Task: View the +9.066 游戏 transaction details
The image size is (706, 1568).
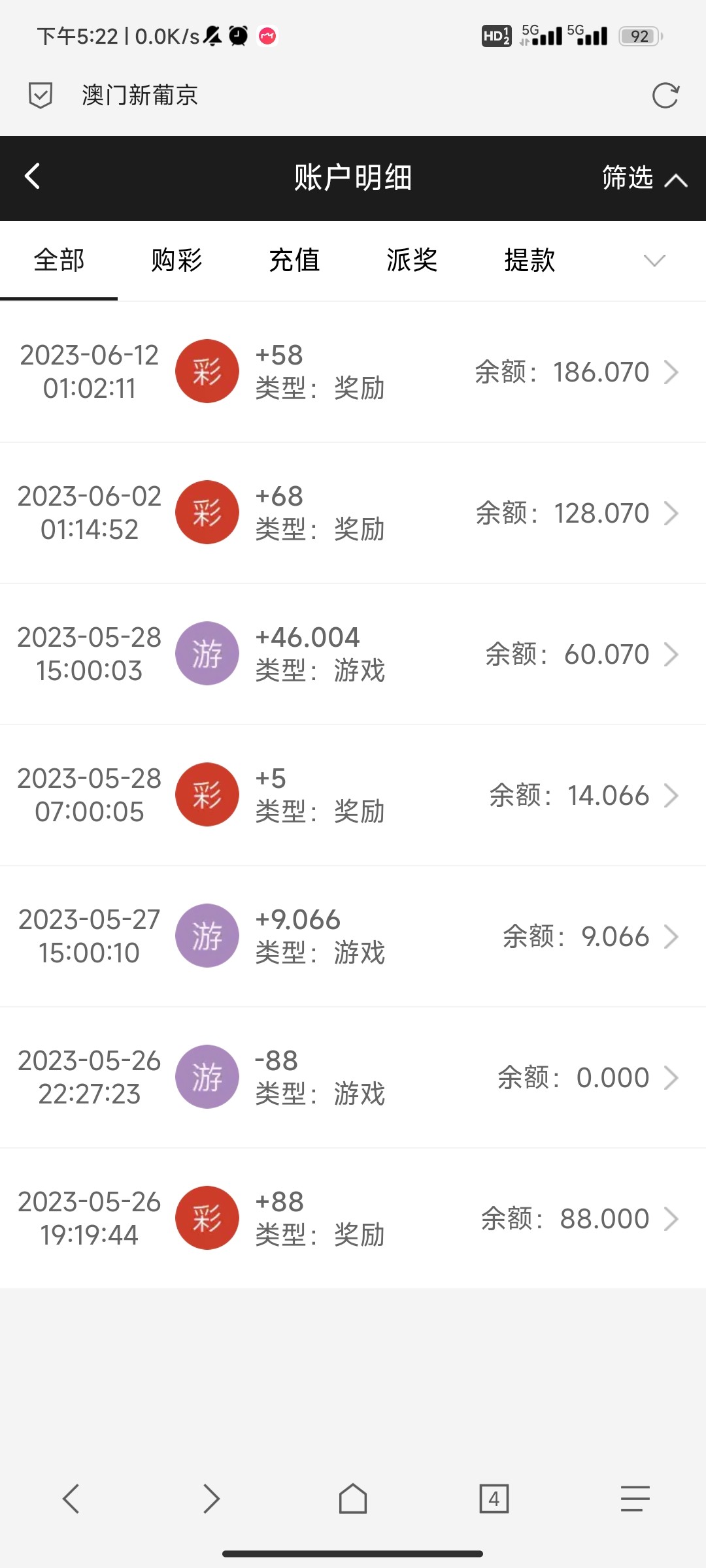Action: tap(353, 936)
